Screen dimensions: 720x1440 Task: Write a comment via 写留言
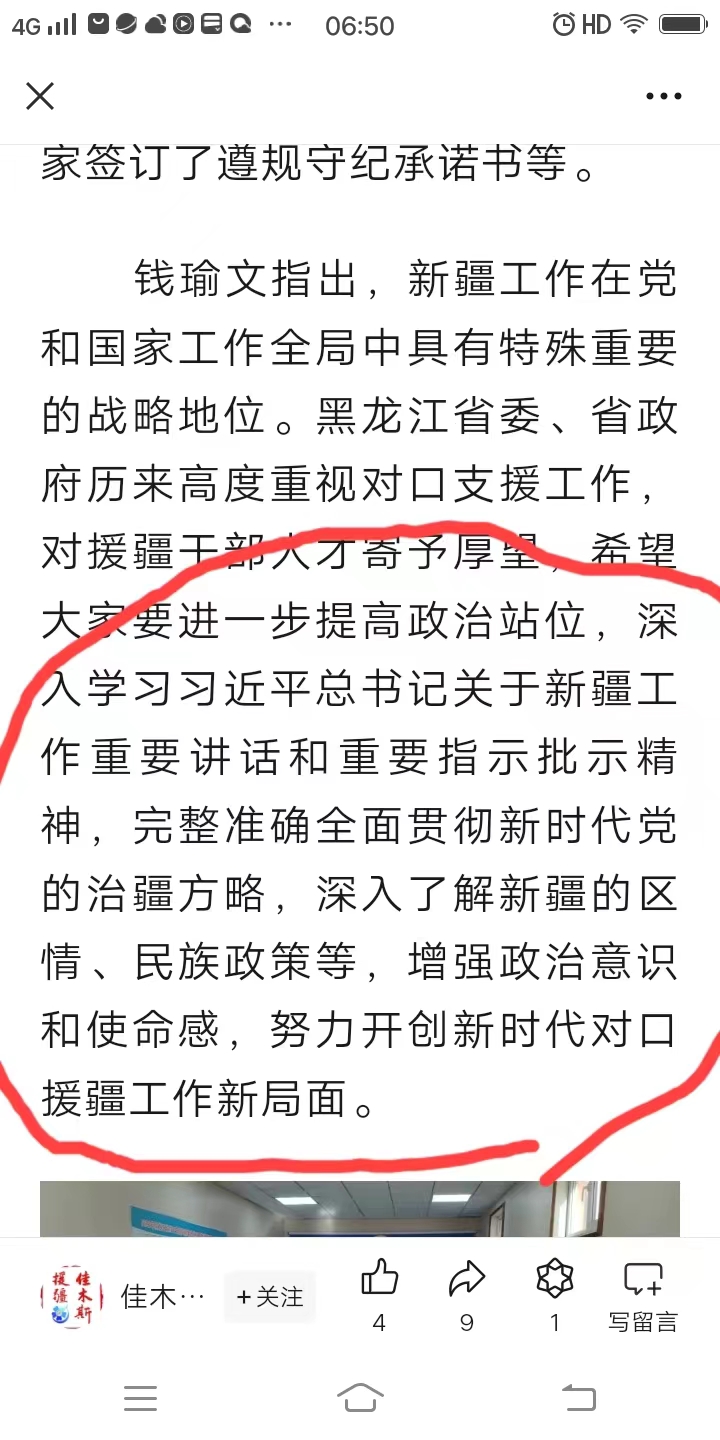pyautogui.click(x=642, y=1296)
